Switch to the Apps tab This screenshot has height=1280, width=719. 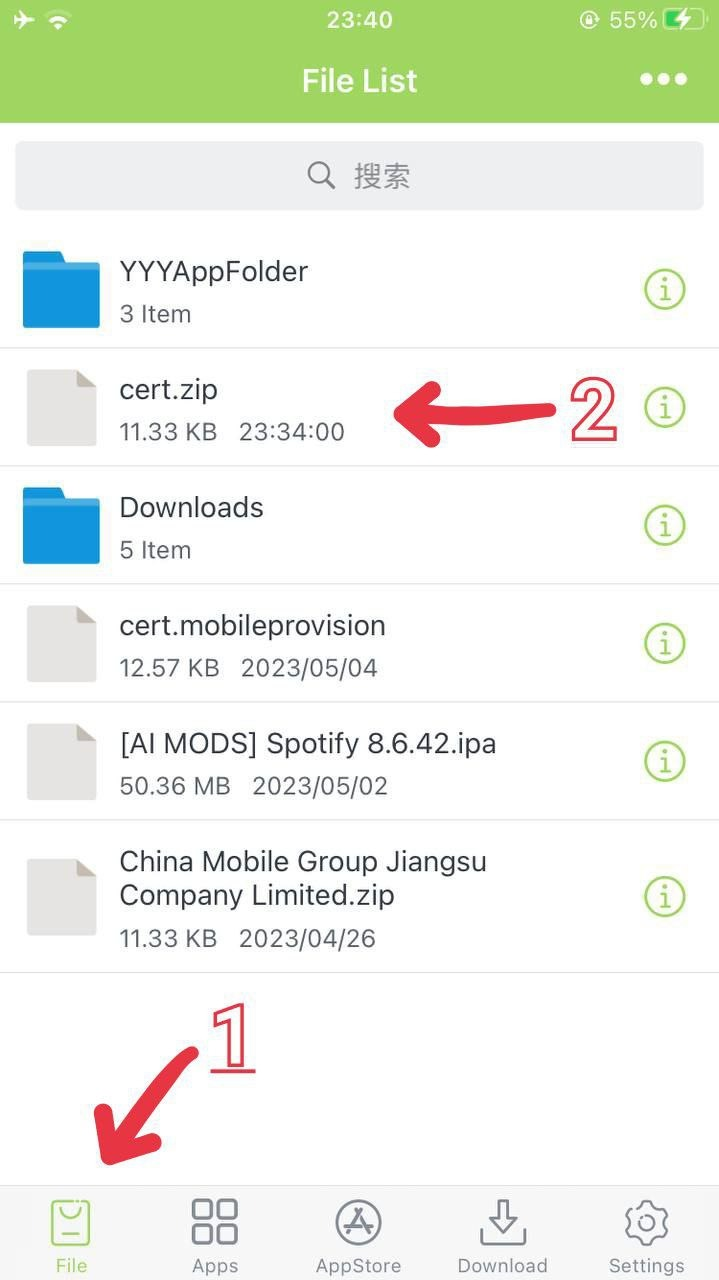(x=215, y=1236)
